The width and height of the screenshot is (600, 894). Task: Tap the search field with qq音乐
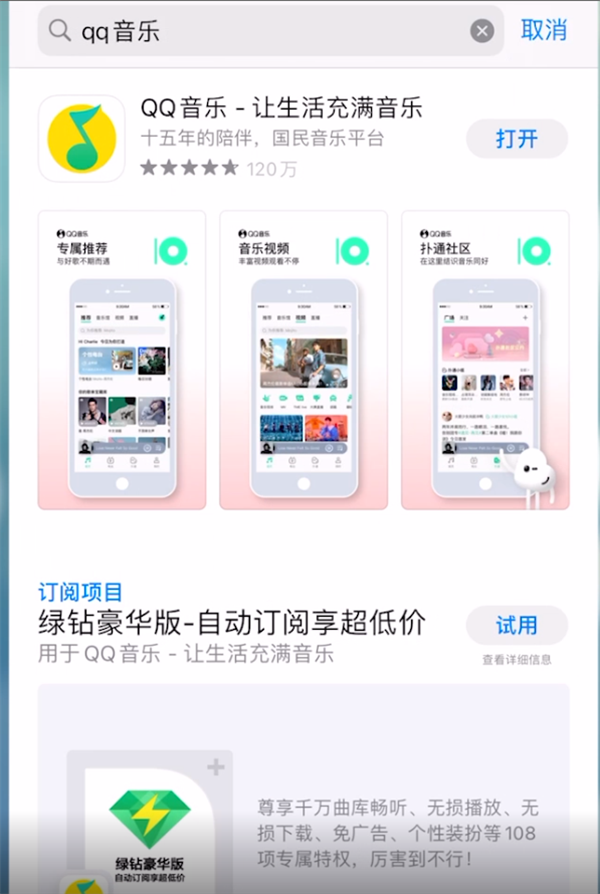click(260, 32)
